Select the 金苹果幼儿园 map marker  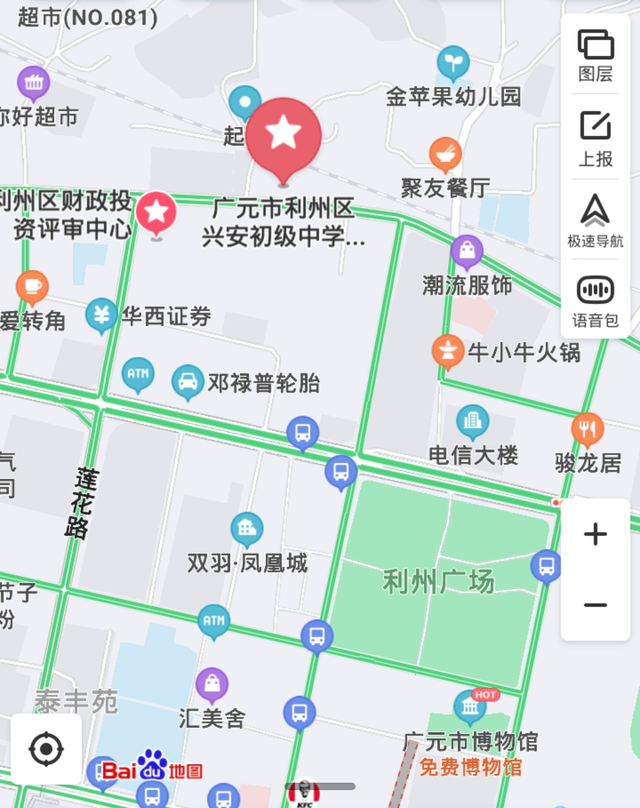pyautogui.click(x=453, y=64)
